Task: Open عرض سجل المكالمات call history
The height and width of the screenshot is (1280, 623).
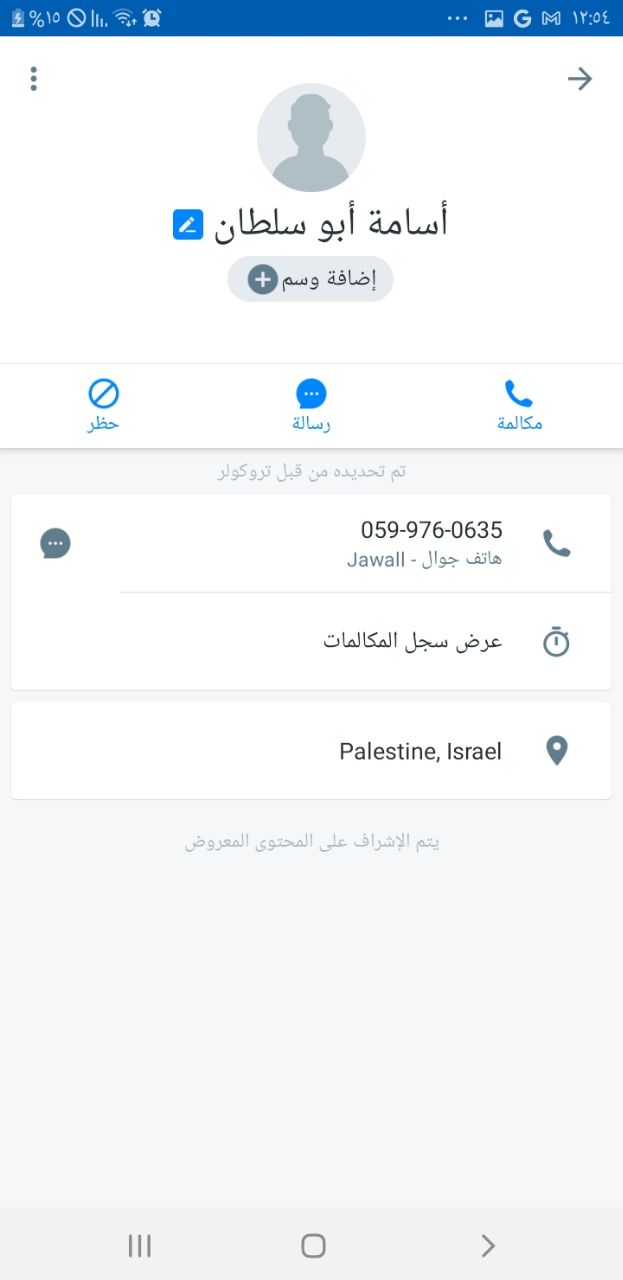Action: [366, 641]
